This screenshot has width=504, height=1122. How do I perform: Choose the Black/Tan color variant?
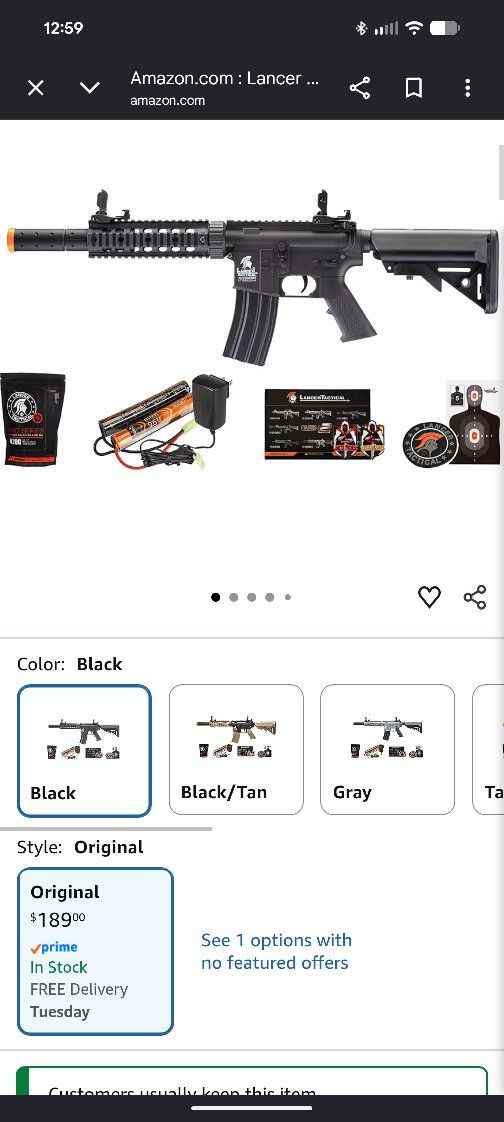236,749
